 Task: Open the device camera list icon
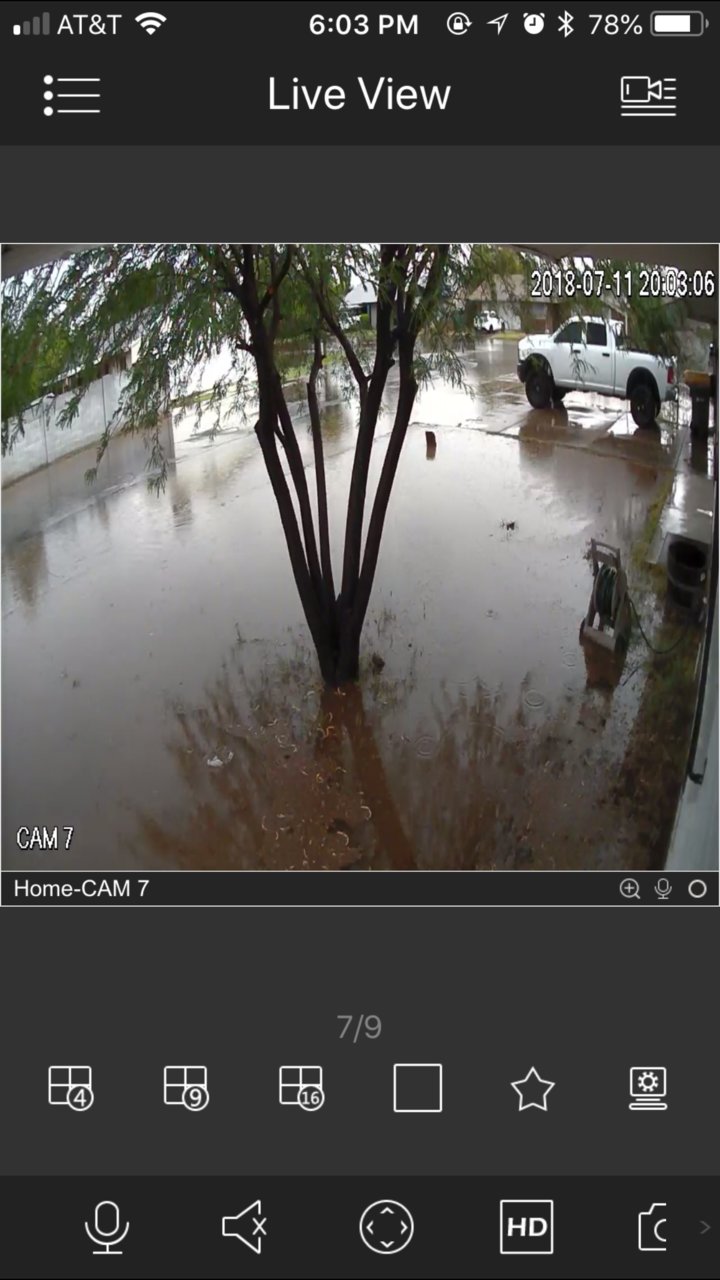click(648, 96)
